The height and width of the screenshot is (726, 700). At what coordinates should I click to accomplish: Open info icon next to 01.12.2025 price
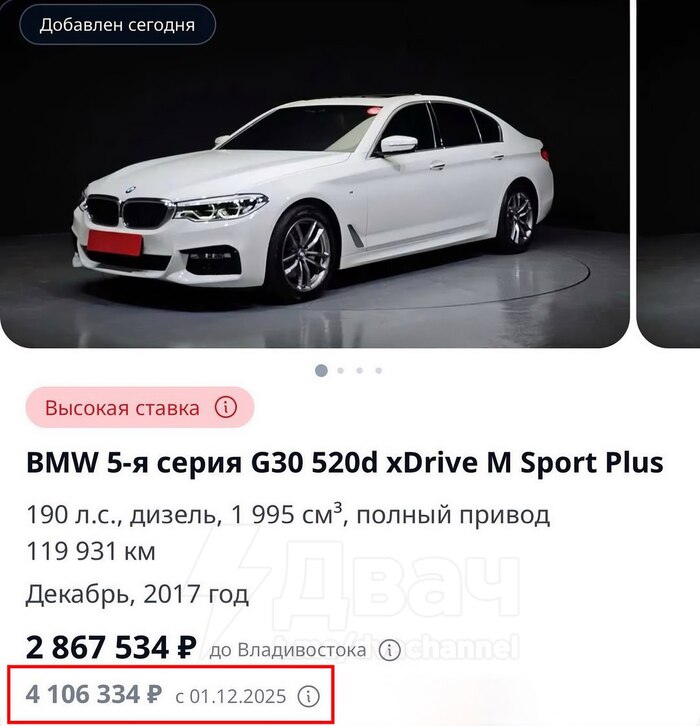click(x=309, y=695)
